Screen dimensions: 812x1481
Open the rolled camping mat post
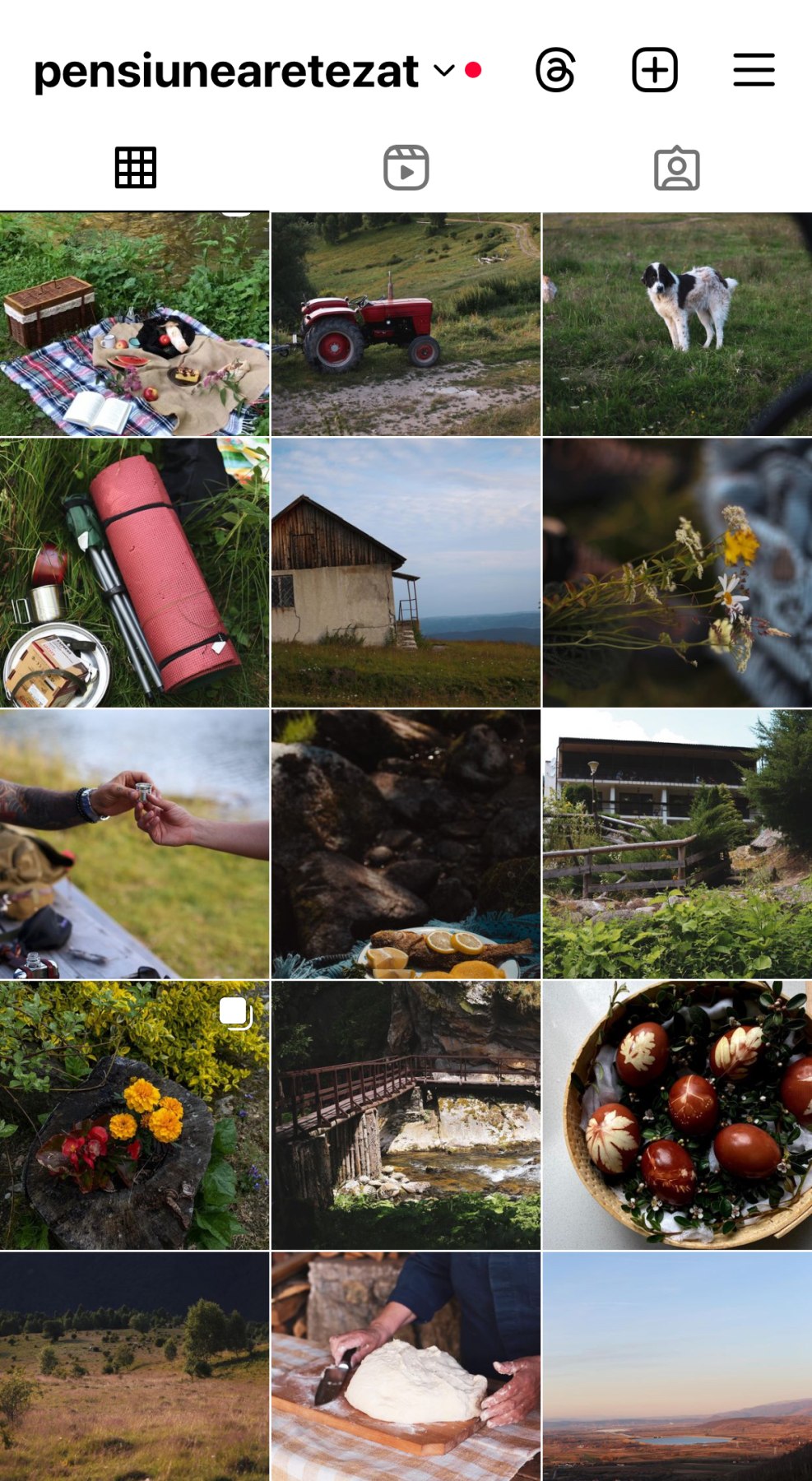[134, 573]
